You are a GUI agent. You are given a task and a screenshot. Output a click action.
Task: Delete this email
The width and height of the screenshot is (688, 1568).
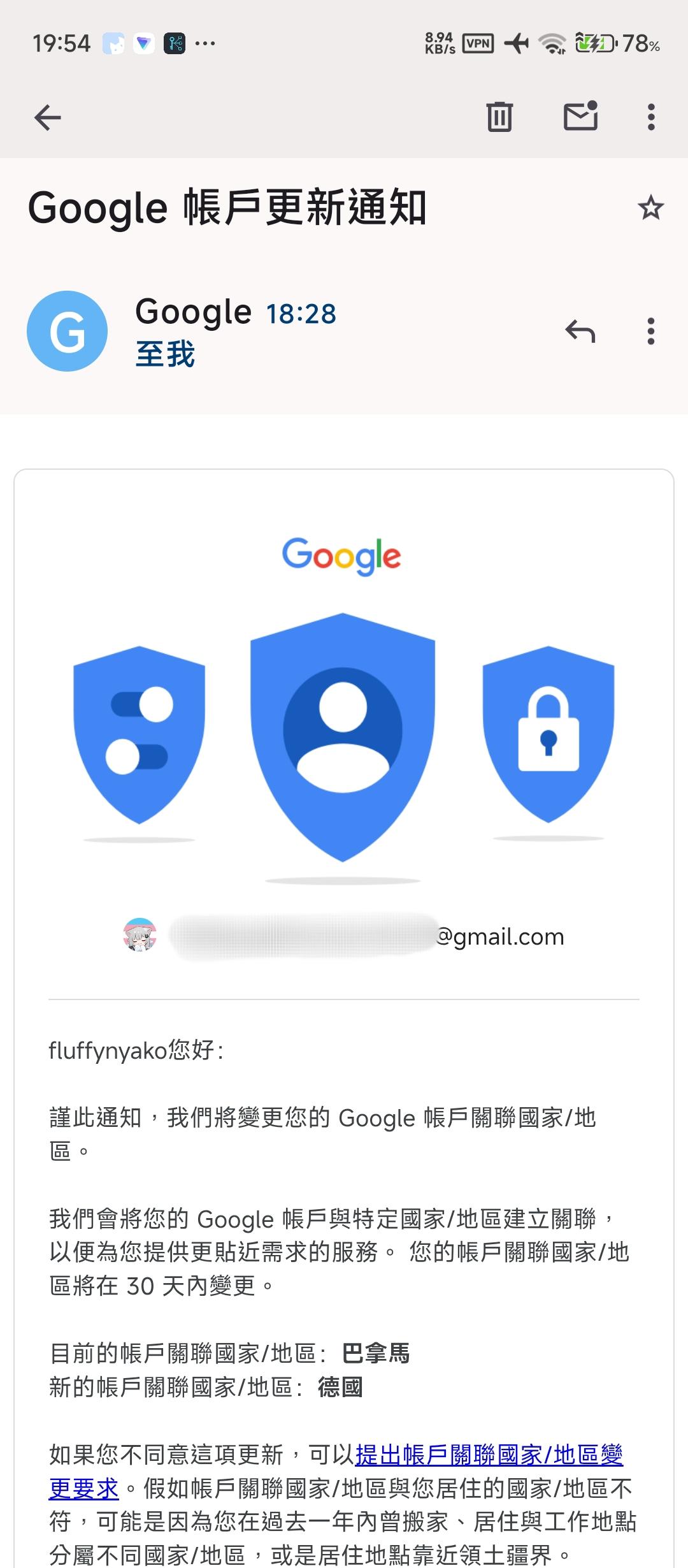(499, 117)
